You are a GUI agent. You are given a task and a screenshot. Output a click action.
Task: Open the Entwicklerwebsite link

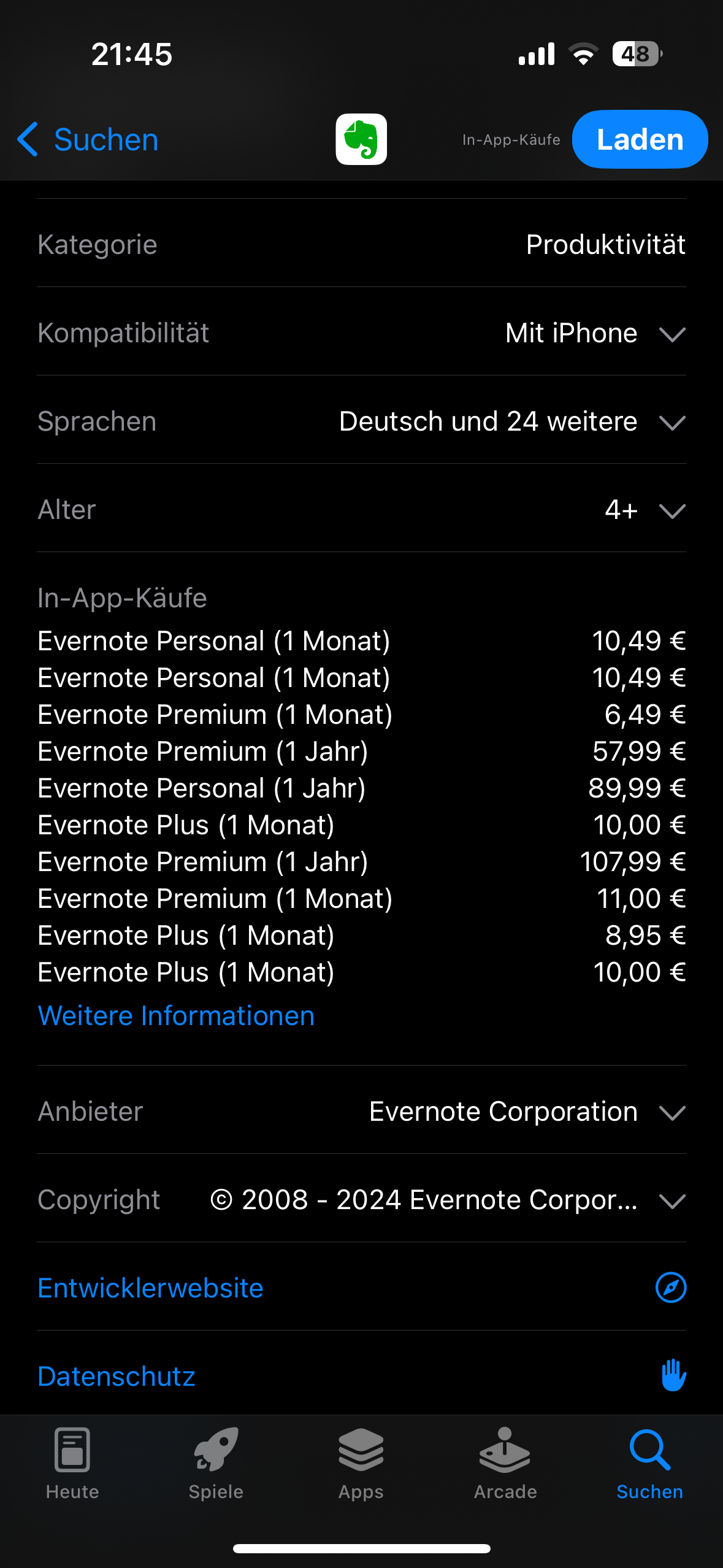pyautogui.click(x=151, y=1288)
